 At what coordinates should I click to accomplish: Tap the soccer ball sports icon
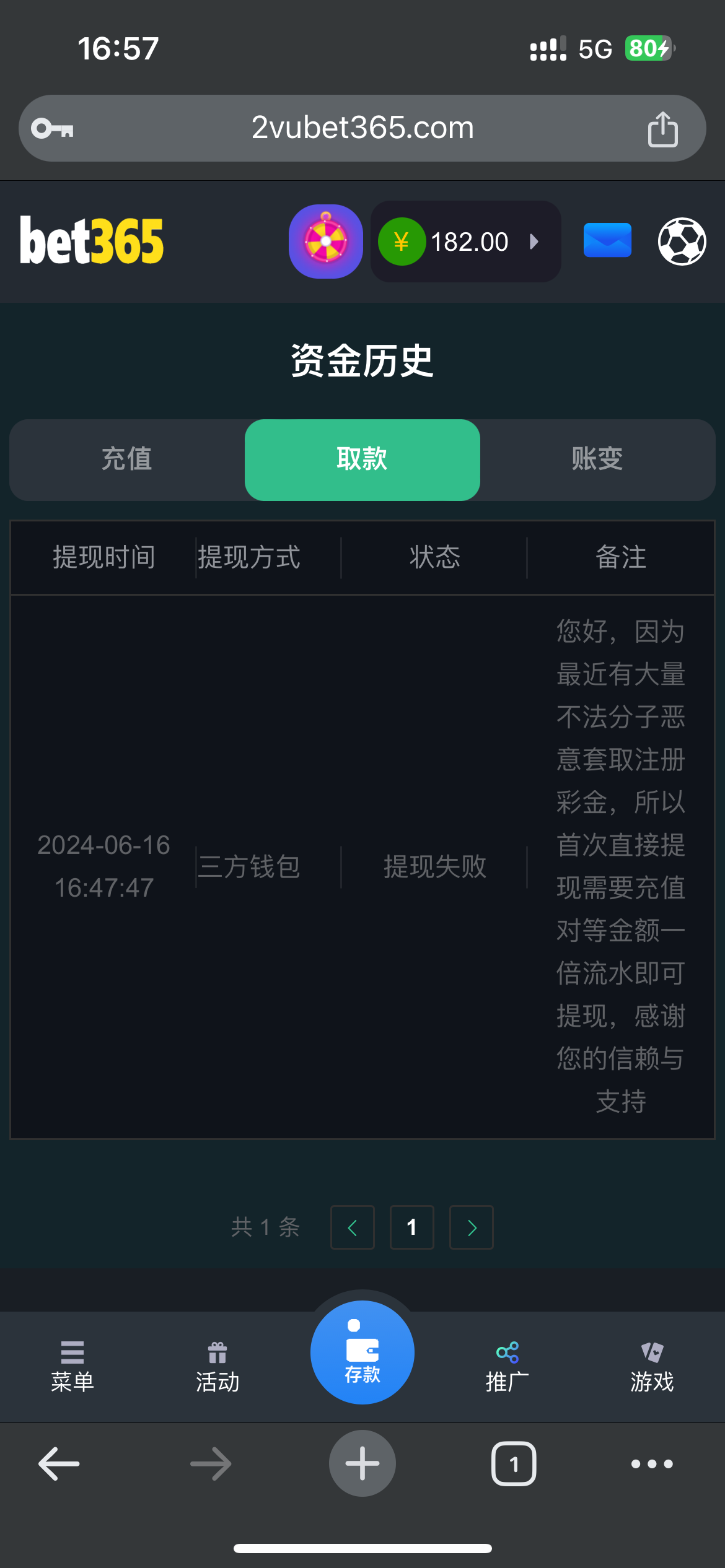point(682,242)
